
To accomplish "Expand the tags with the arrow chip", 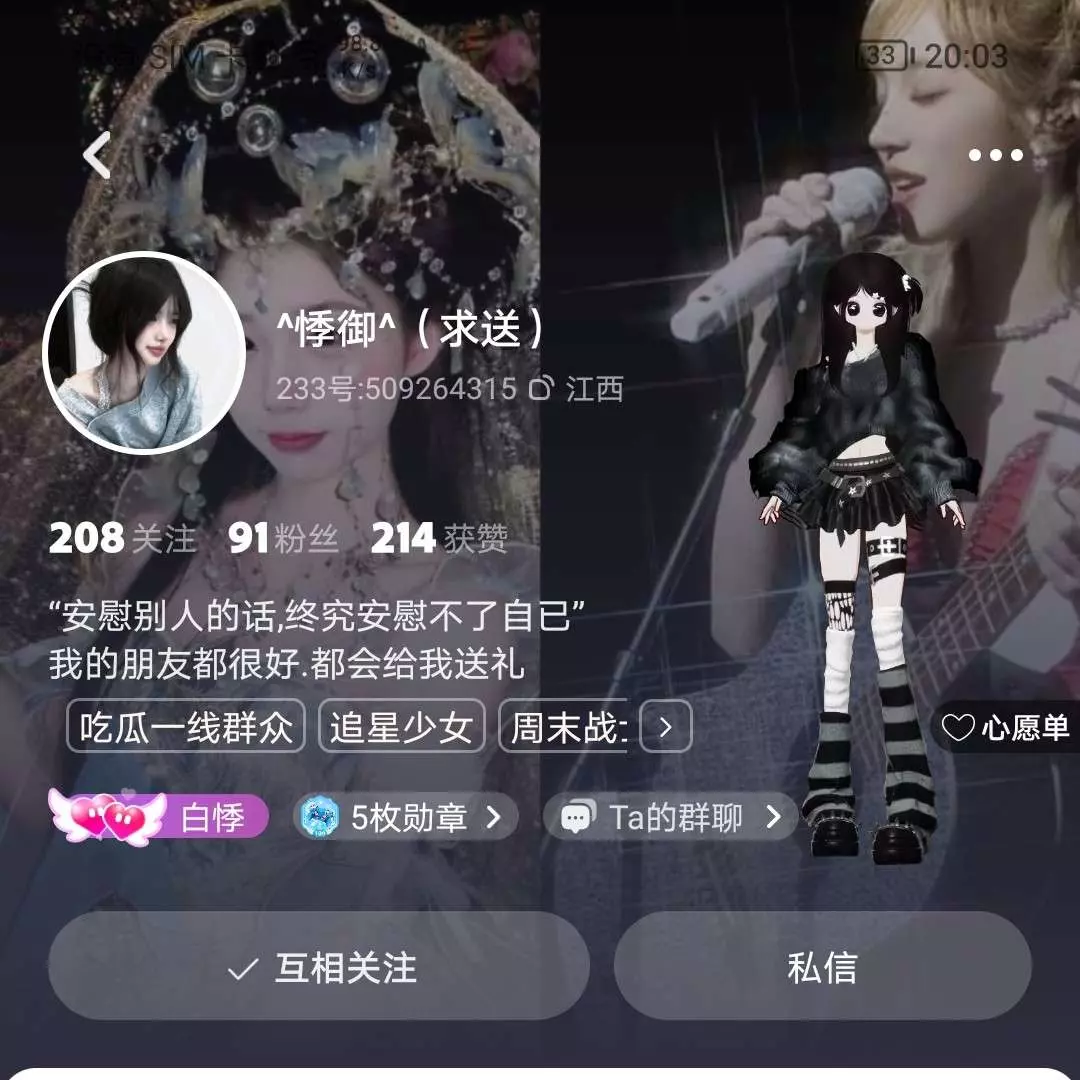I will 666,727.
